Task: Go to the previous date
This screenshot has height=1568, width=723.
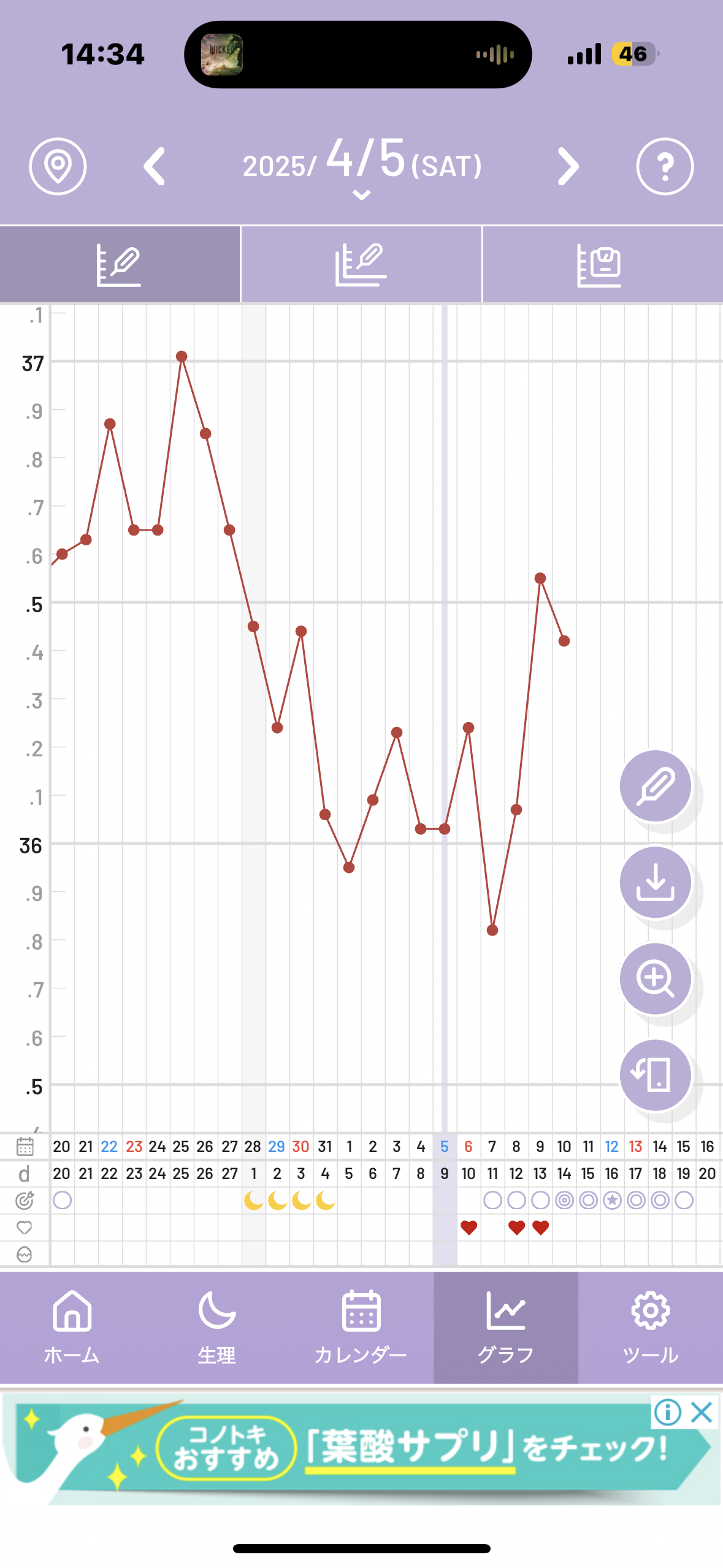Action: [155, 166]
